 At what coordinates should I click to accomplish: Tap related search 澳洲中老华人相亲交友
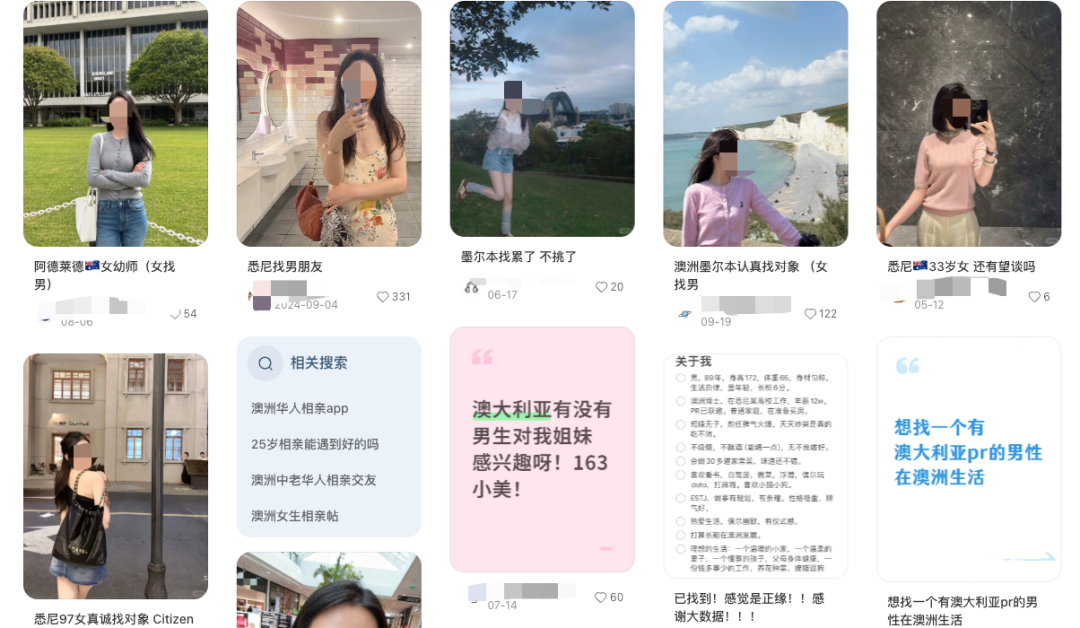point(314,480)
